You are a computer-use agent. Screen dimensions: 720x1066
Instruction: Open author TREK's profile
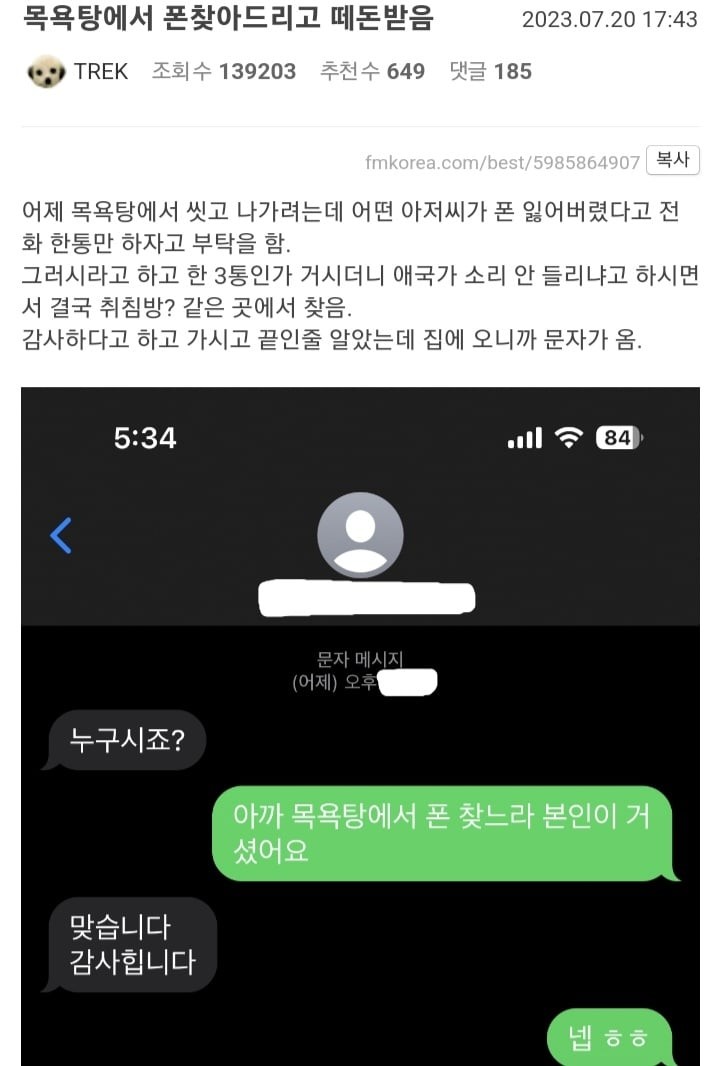click(x=100, y=71)
